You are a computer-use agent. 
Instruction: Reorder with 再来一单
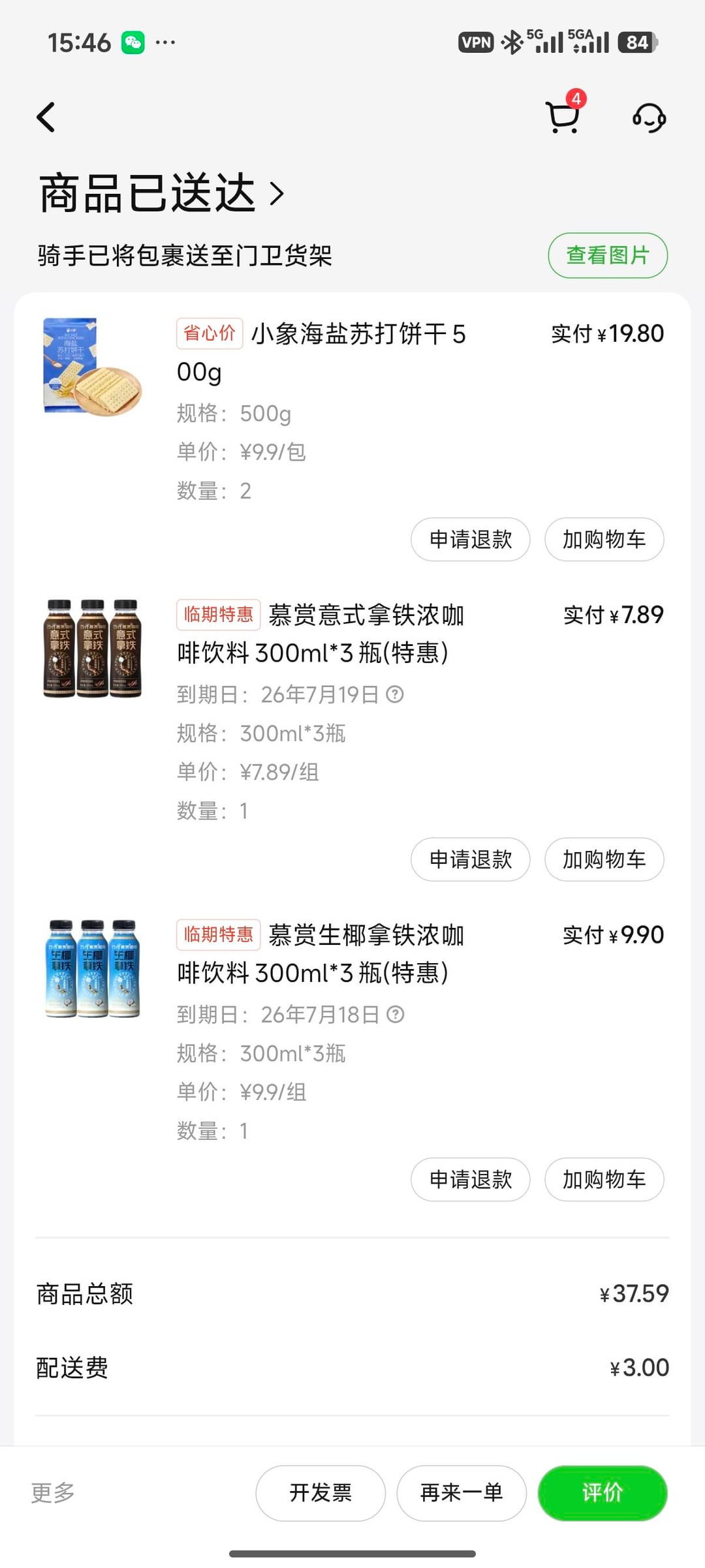(x=462, y=1493)
